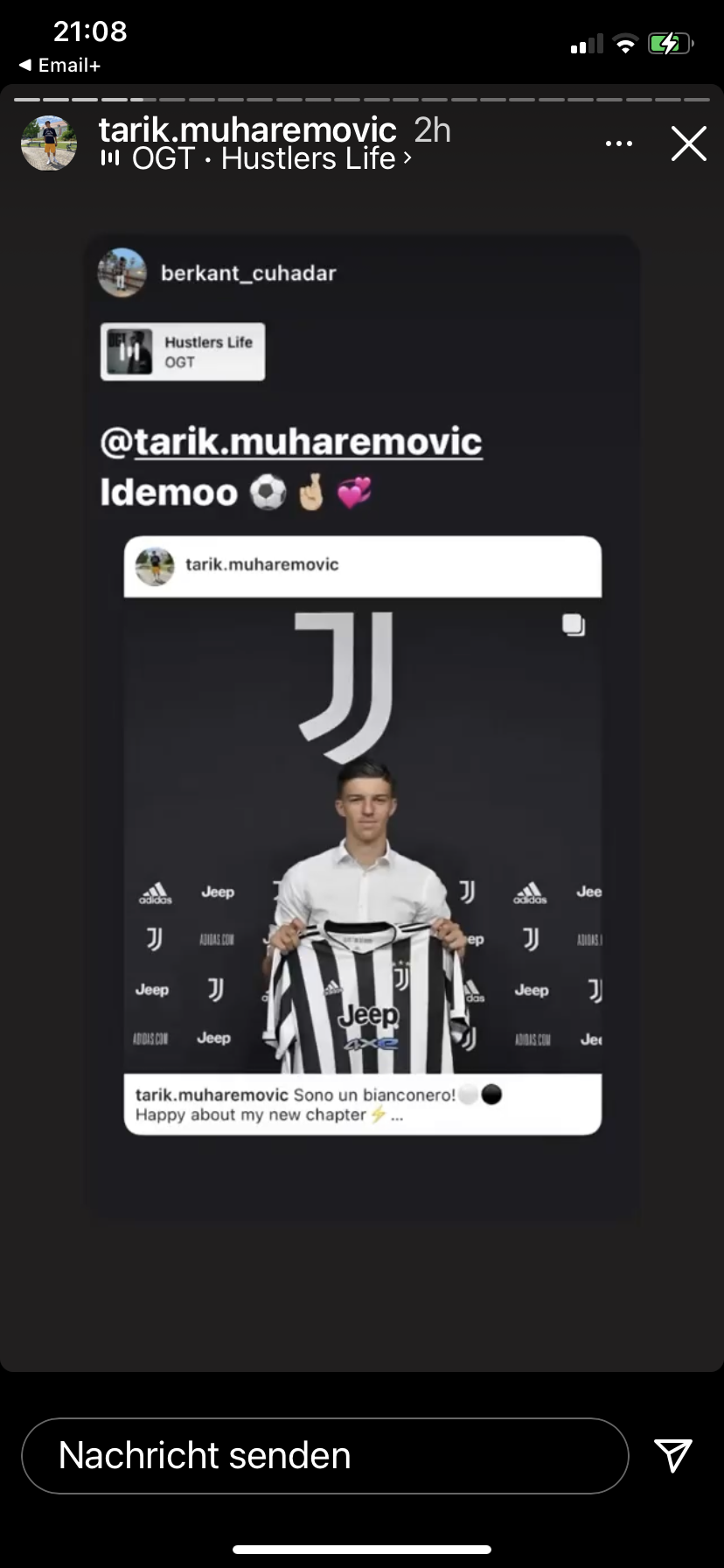
Task: Open the reshared Juventus post by tarik.muharemovic
Action: (362, 836)
